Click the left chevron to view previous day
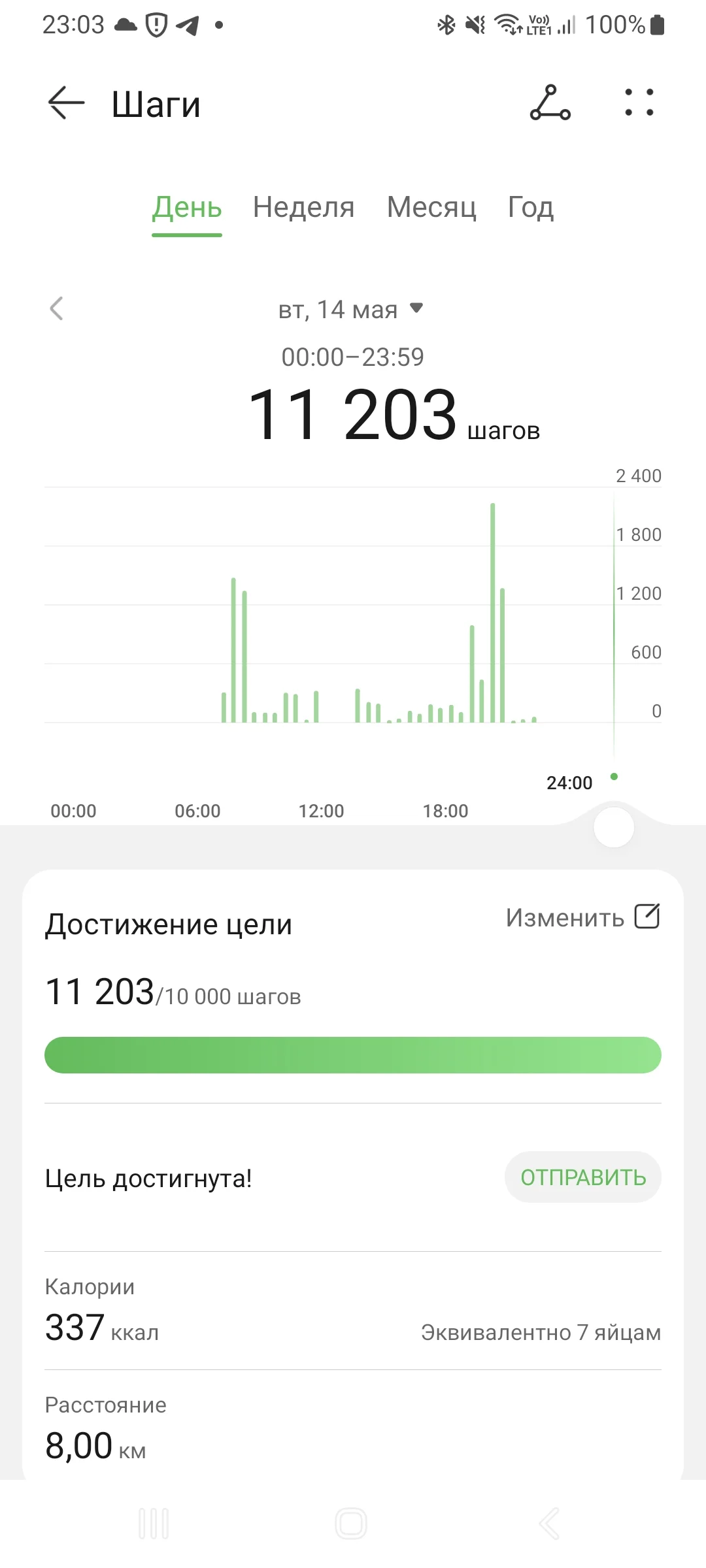Viewport: 706px width, 1568px height. [57, 310]
